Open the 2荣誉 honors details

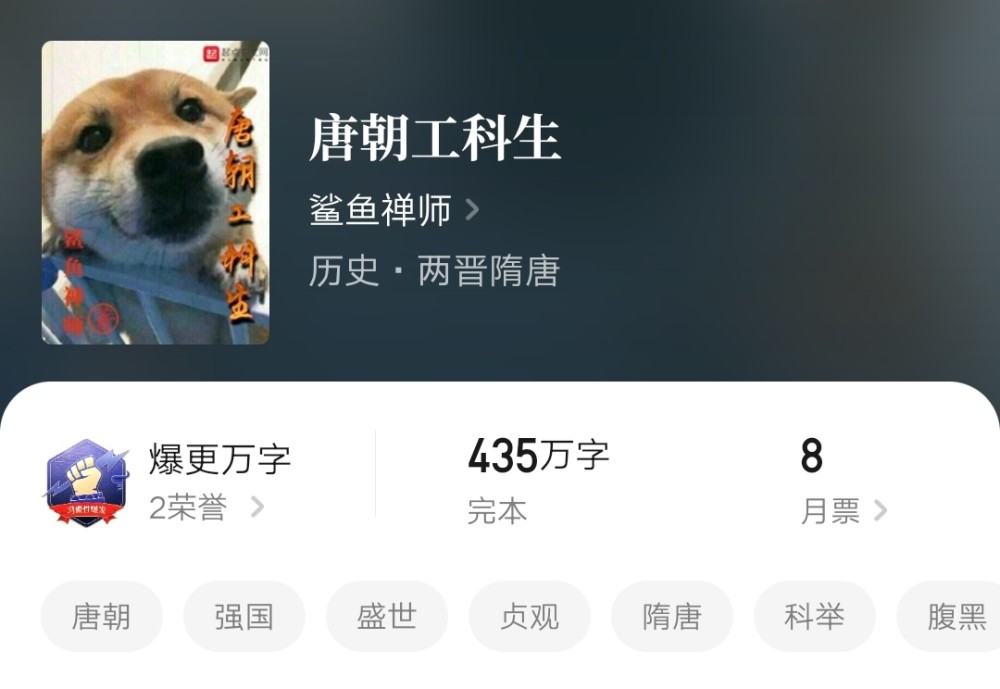pyautogui.click(x=206, y=508)
